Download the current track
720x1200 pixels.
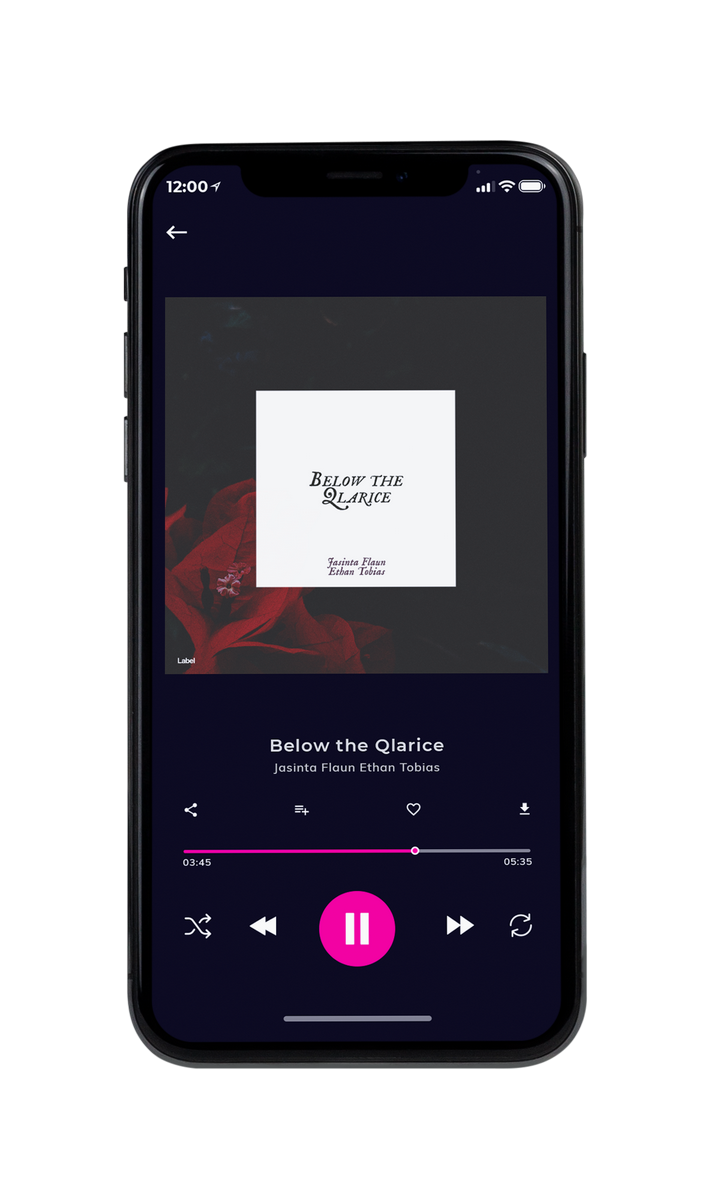tap(524, 809)
